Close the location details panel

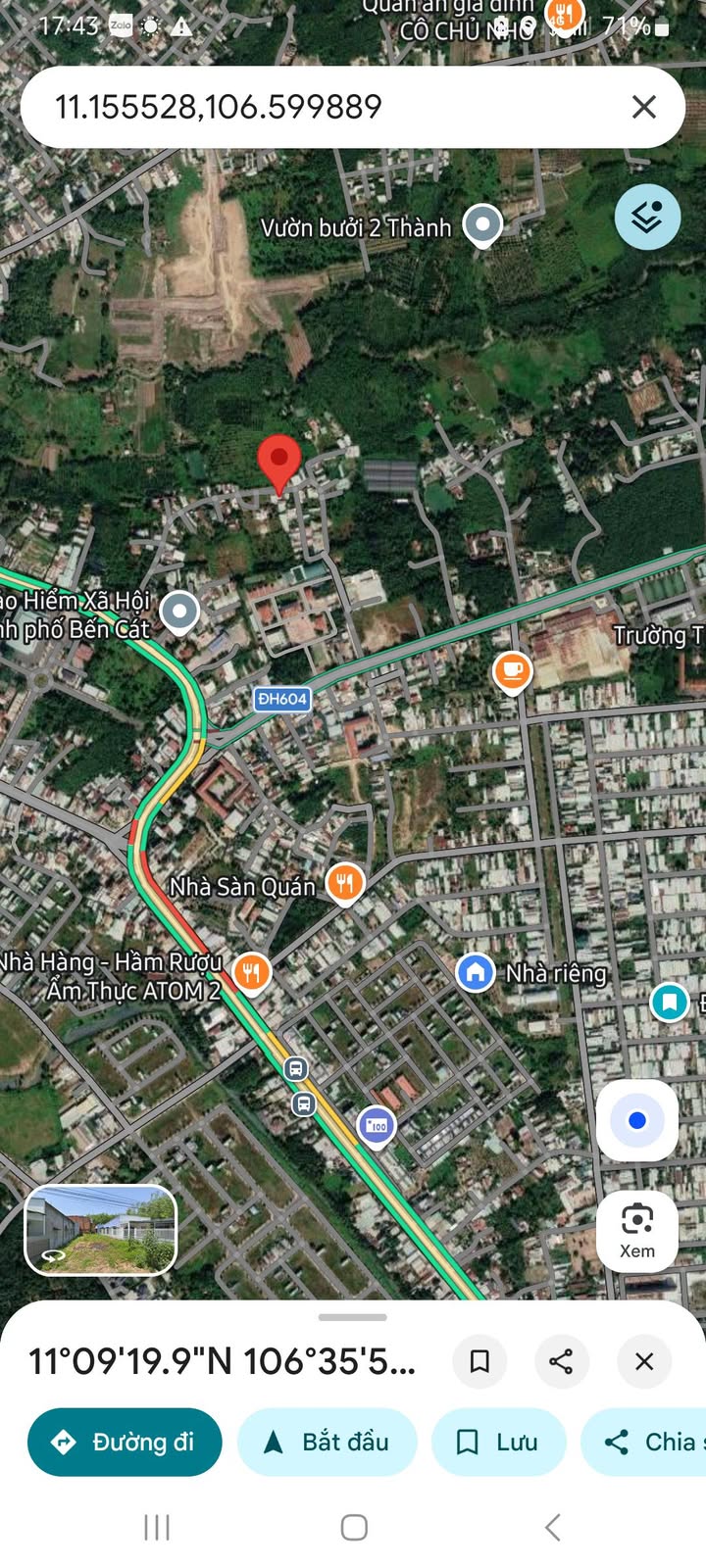coord(644,1361)
